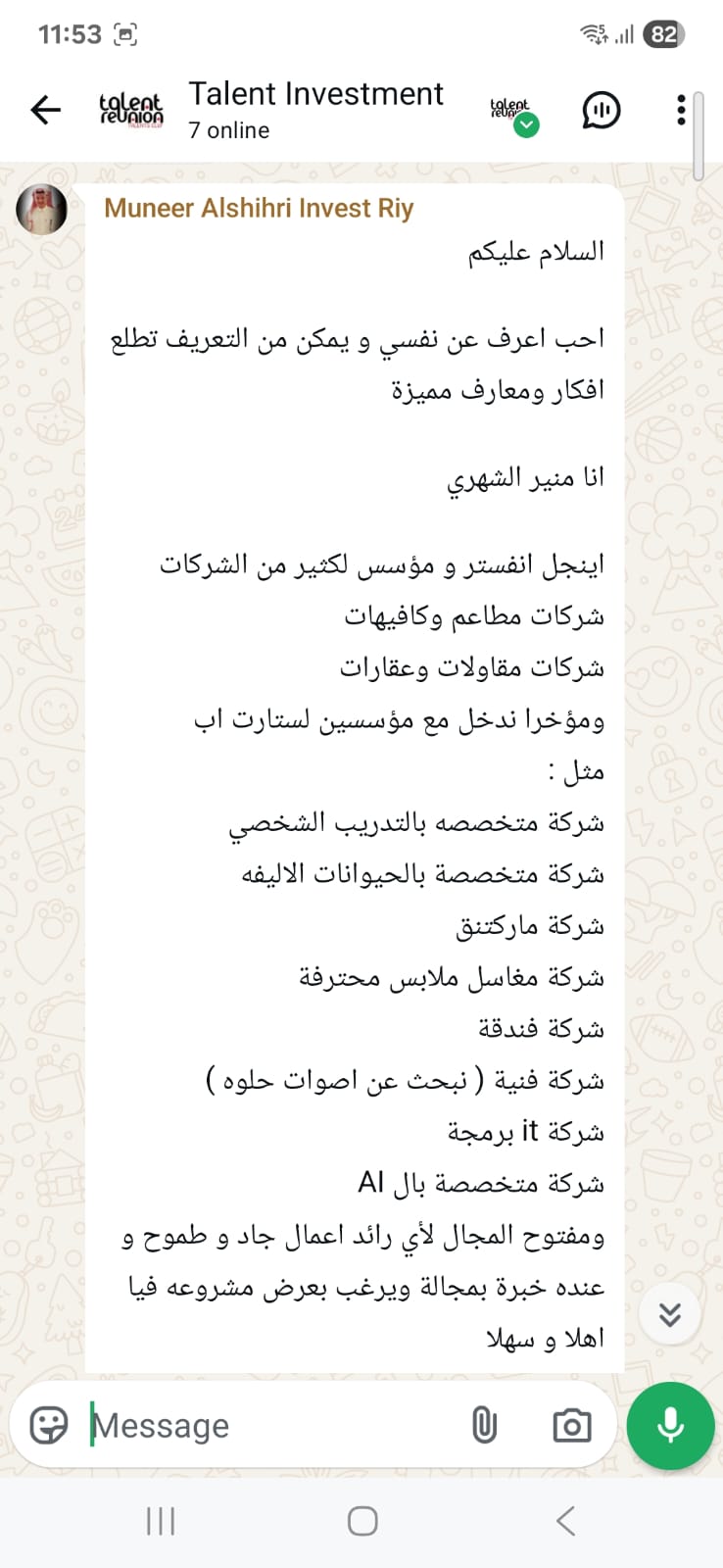The image size is (723, 1568).
Task: Go to the phone home screen
Action: 362,1521
